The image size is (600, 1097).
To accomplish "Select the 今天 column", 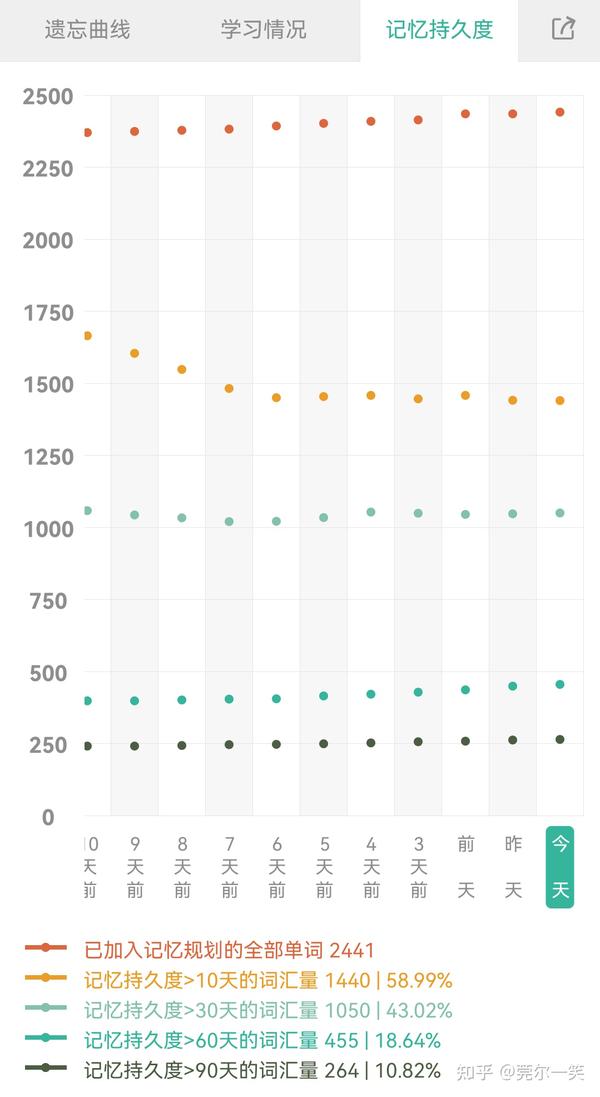I will point(560,867).
